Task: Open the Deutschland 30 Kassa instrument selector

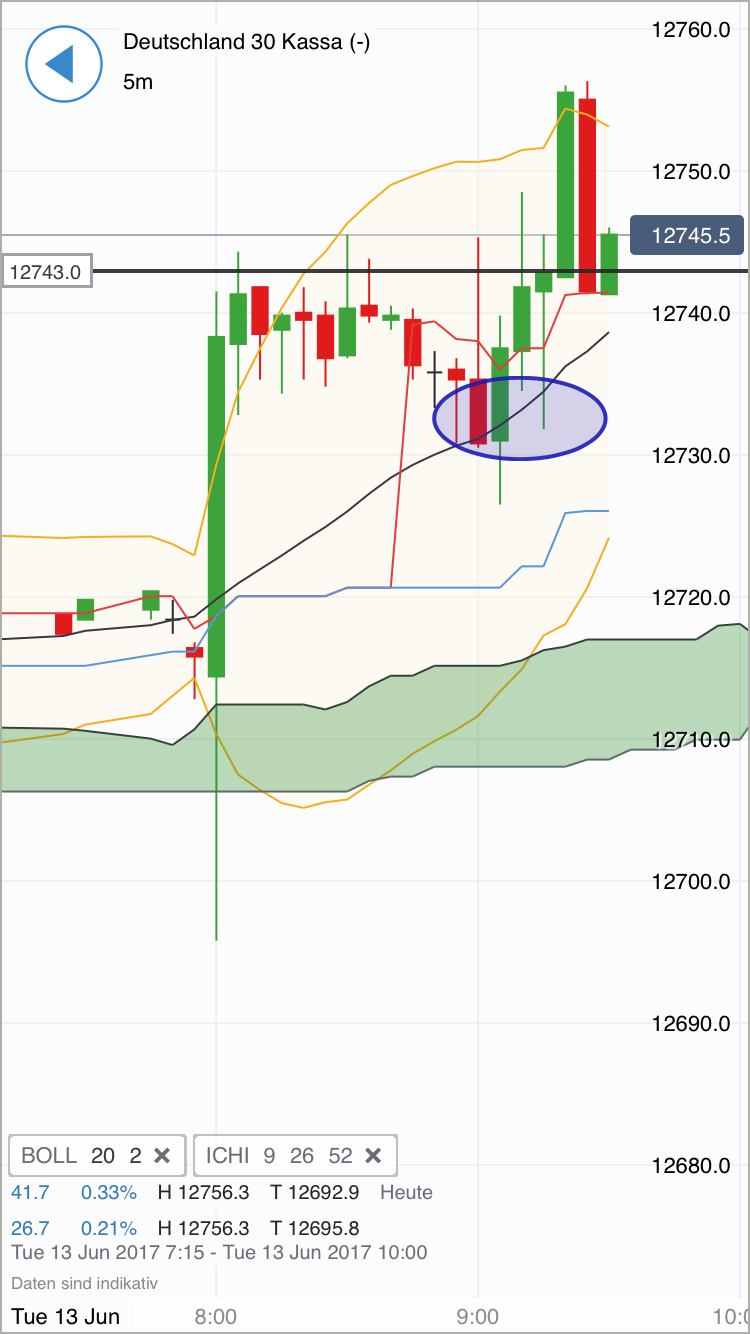Action: tap(246, 42)
